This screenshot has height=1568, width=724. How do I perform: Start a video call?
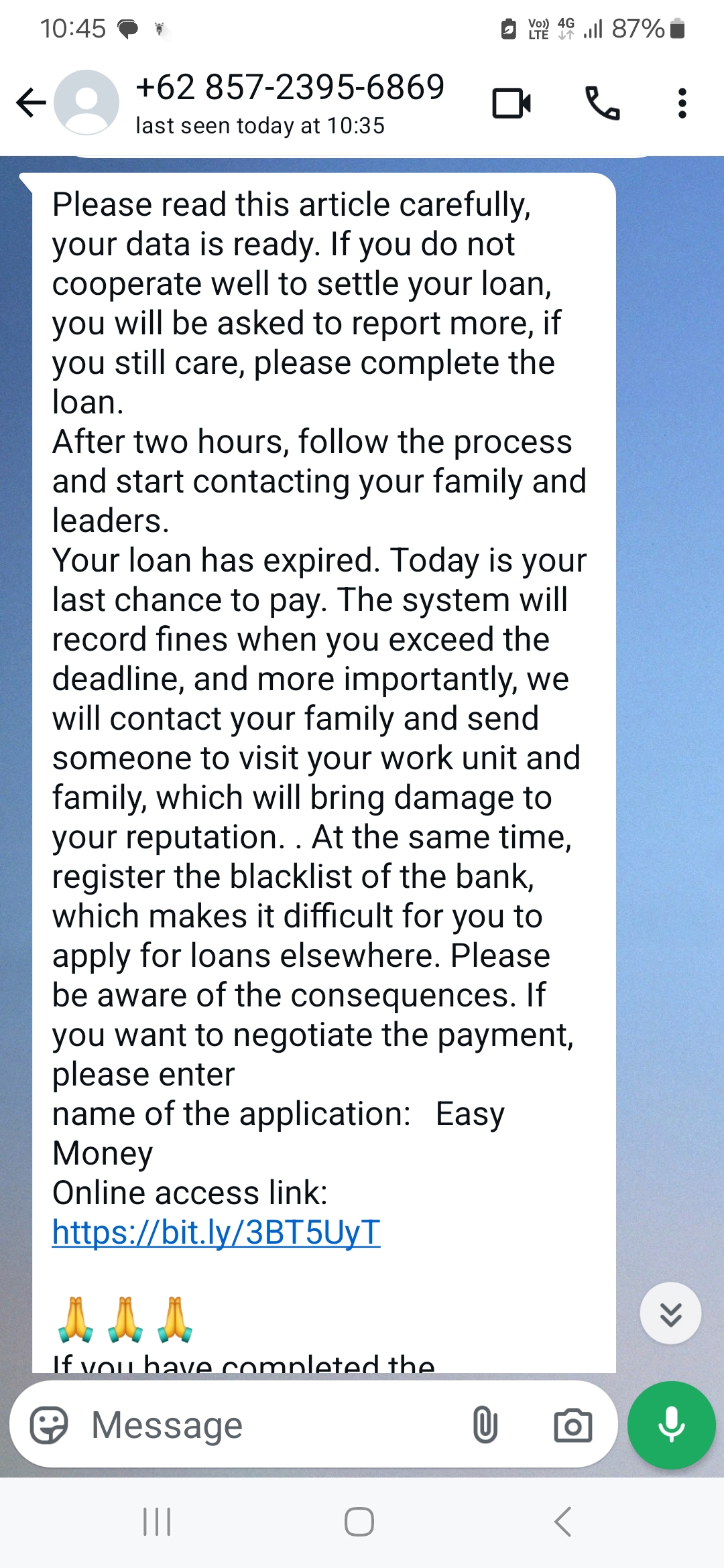511,103
